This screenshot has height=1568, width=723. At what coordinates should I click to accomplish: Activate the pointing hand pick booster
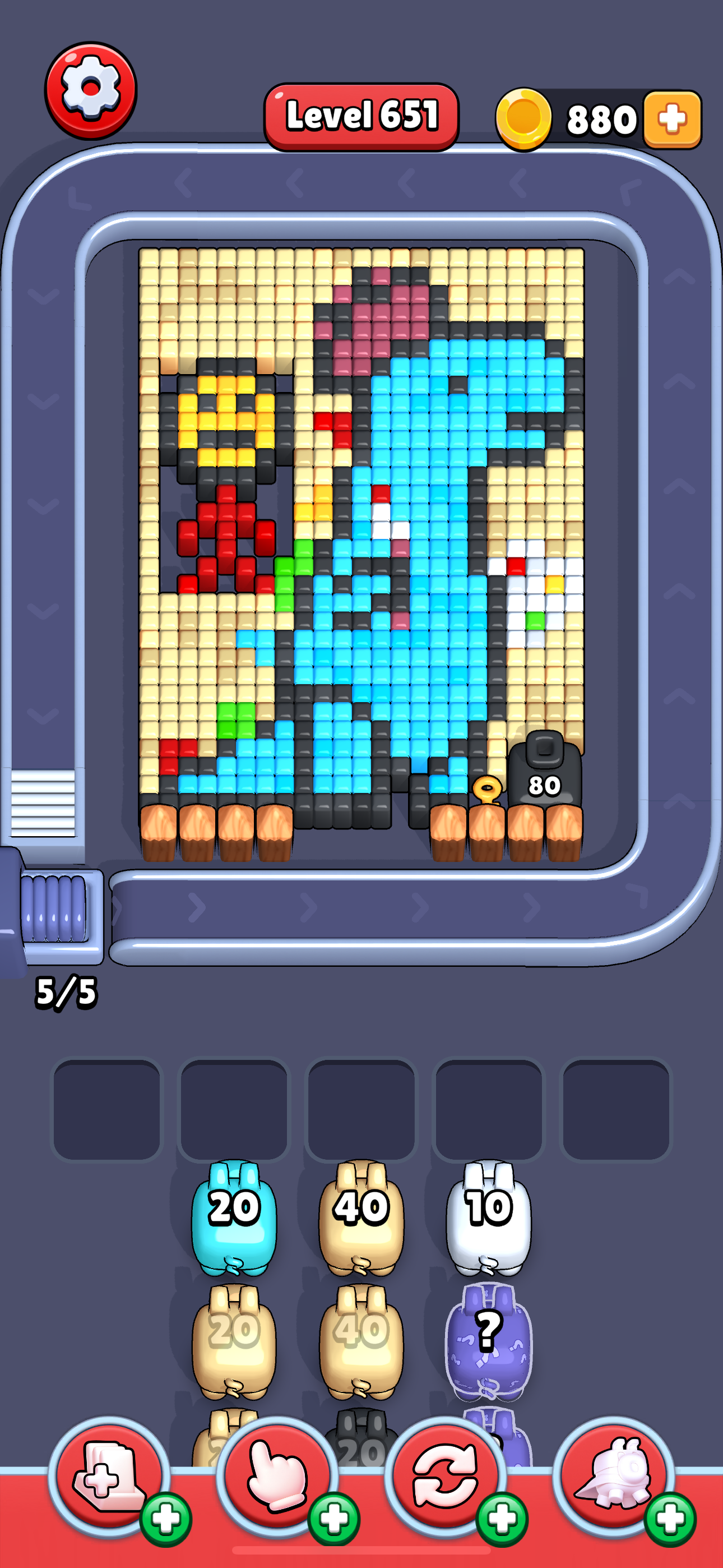(277, 1475)
